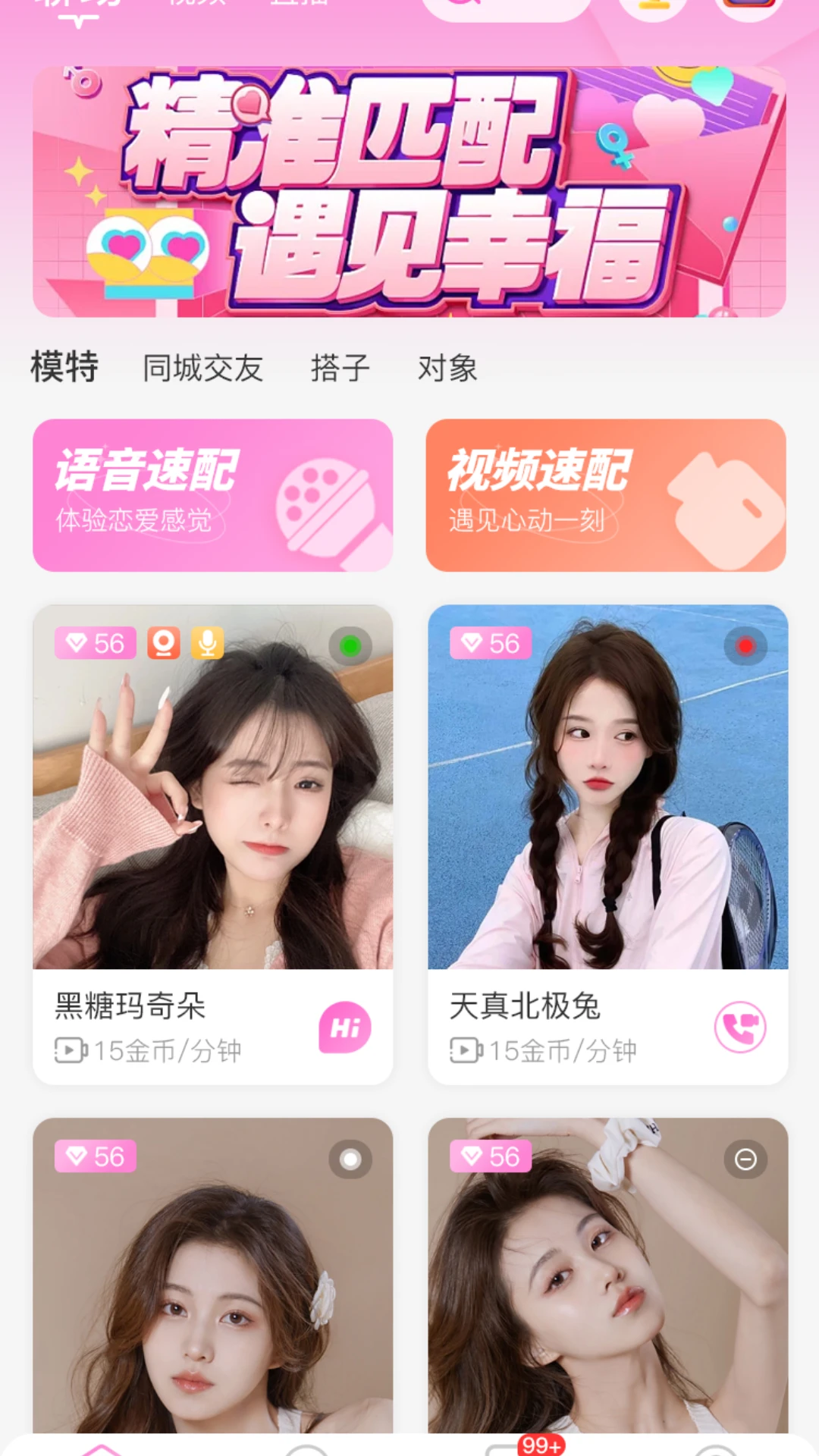Tap the camera badge on 黑糖玛奇朵's card
Viewport: 819px width, 1456px height.
click(x=162, y=644)
